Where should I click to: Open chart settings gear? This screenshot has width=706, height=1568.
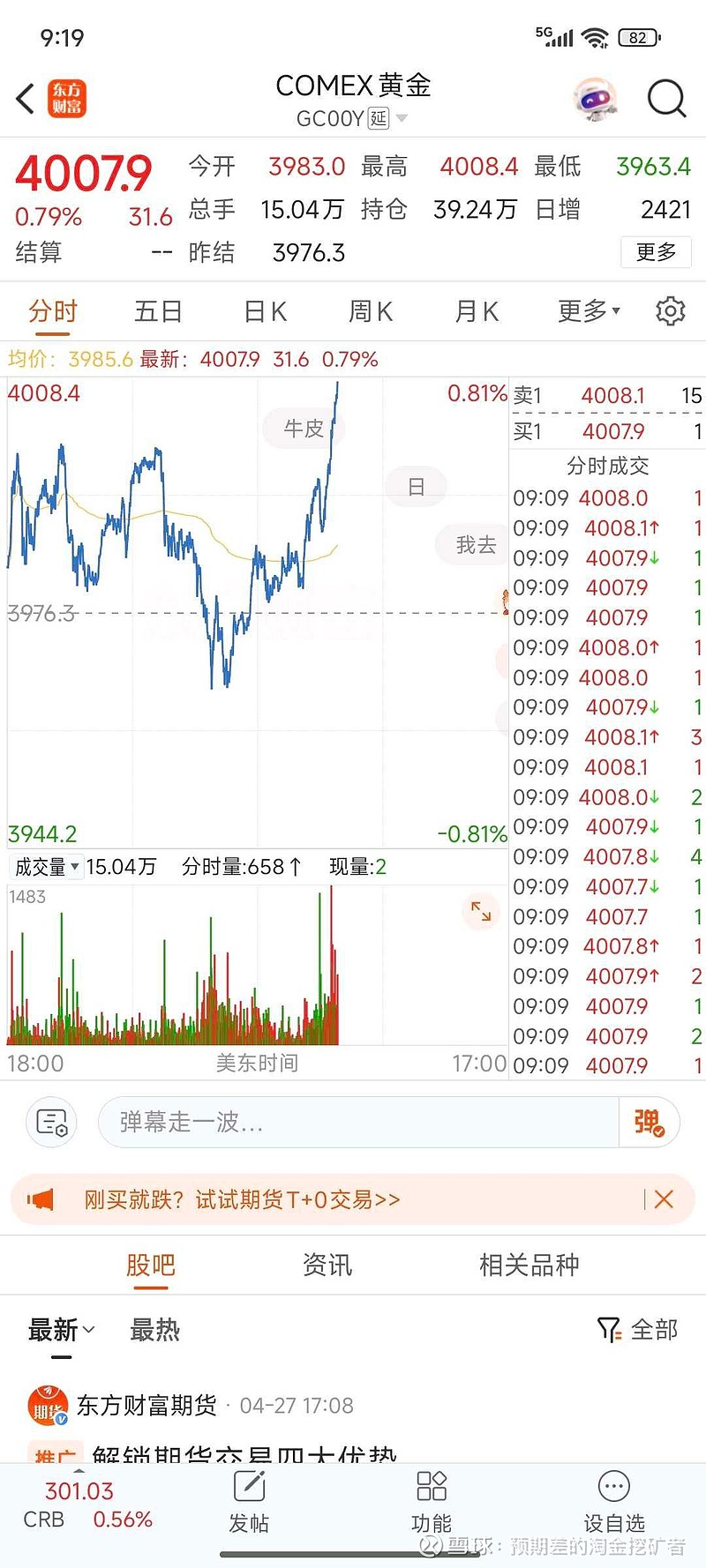[x=670, y=311]
